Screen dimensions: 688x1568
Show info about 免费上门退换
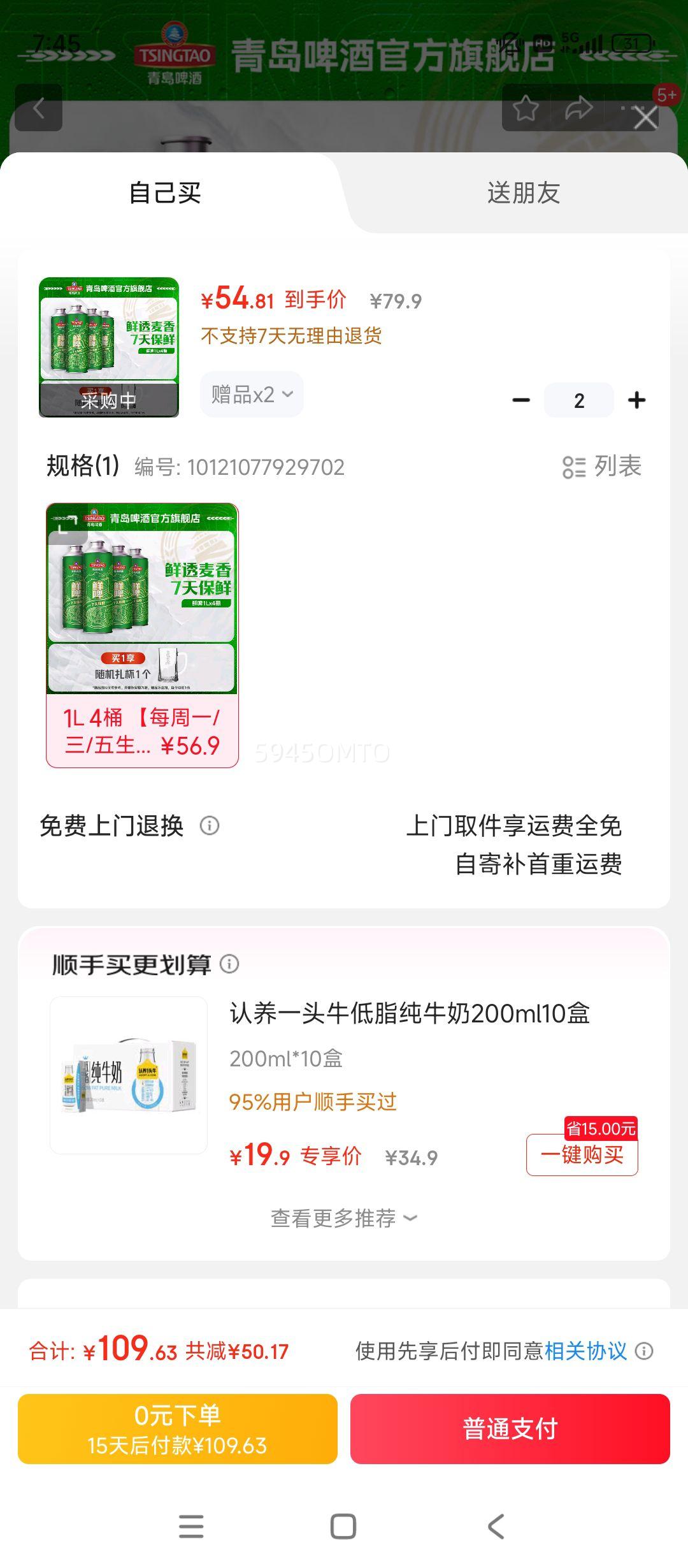pyautogui.click(x=210, y=825)
